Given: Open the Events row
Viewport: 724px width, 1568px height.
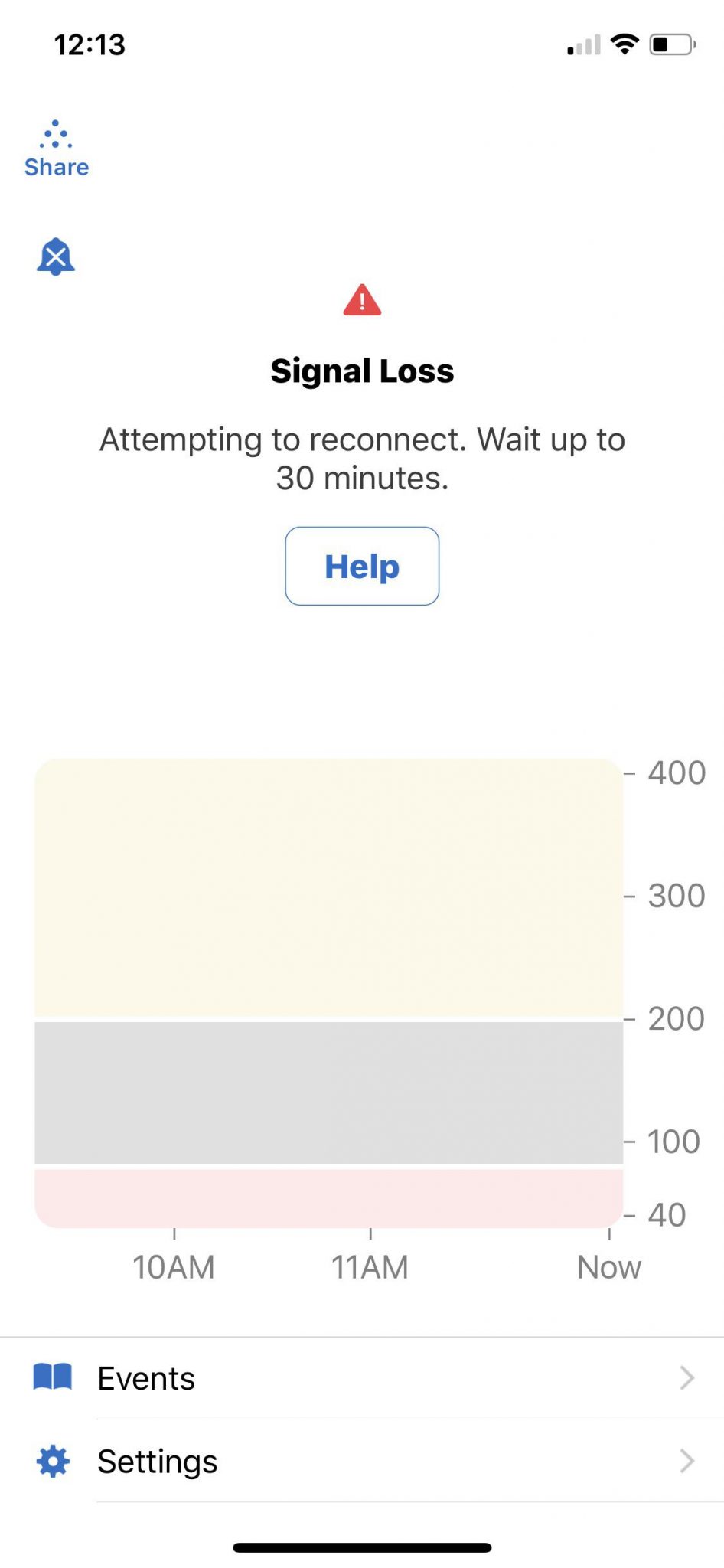Looking at the screenshot, I should (x=362, y=1378).
